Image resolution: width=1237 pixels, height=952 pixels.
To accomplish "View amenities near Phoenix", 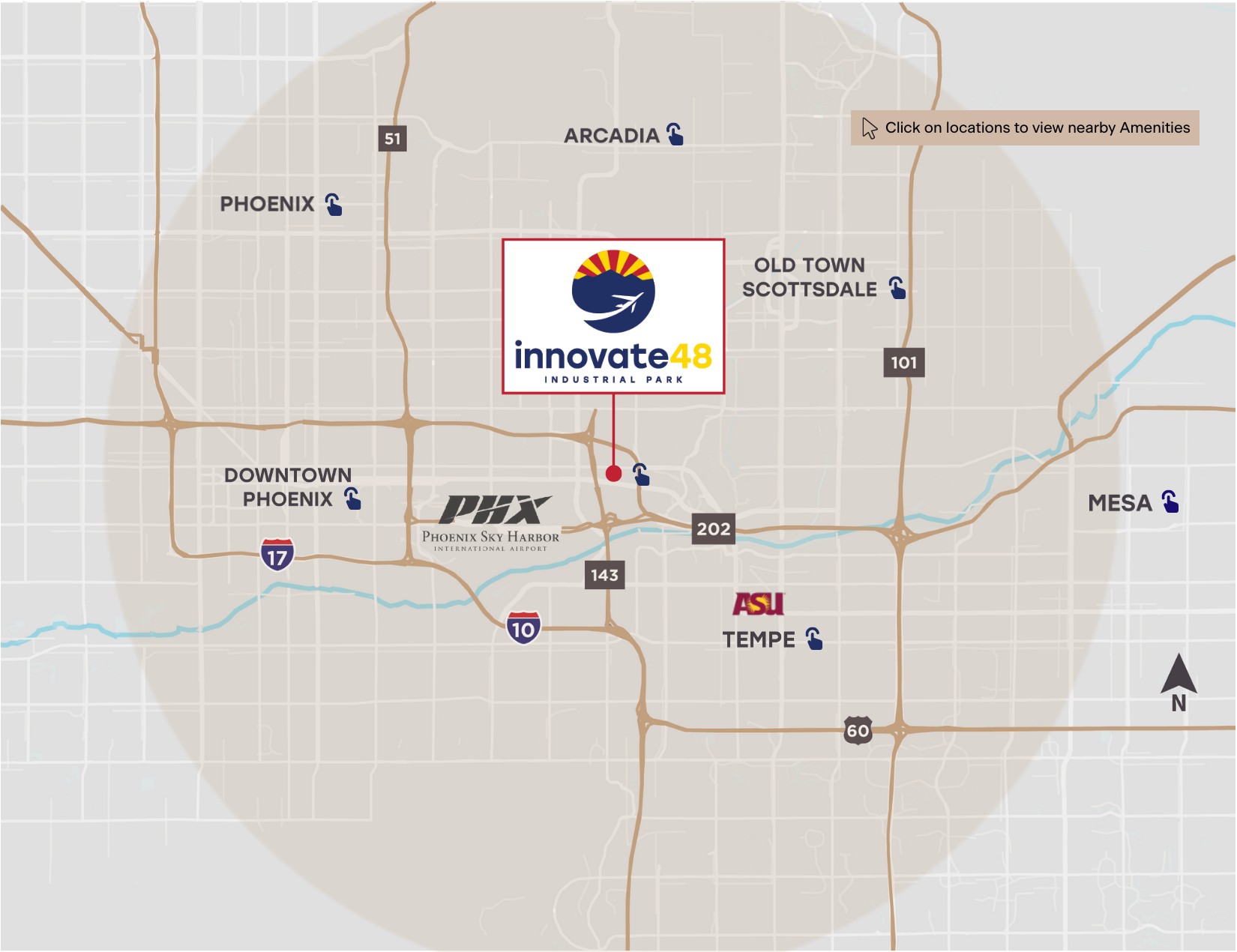I will click(280, 204).
